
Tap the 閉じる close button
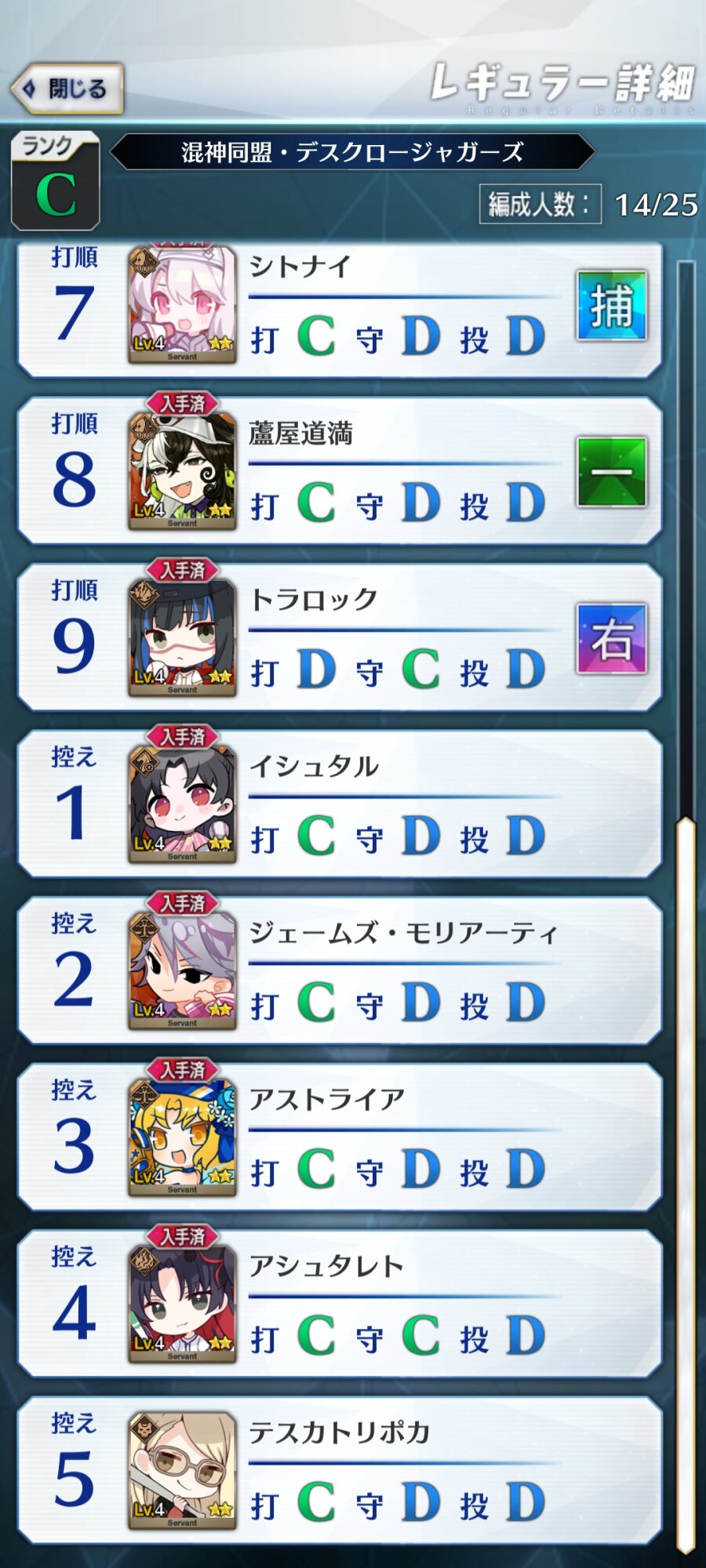(x=67, y=89)
